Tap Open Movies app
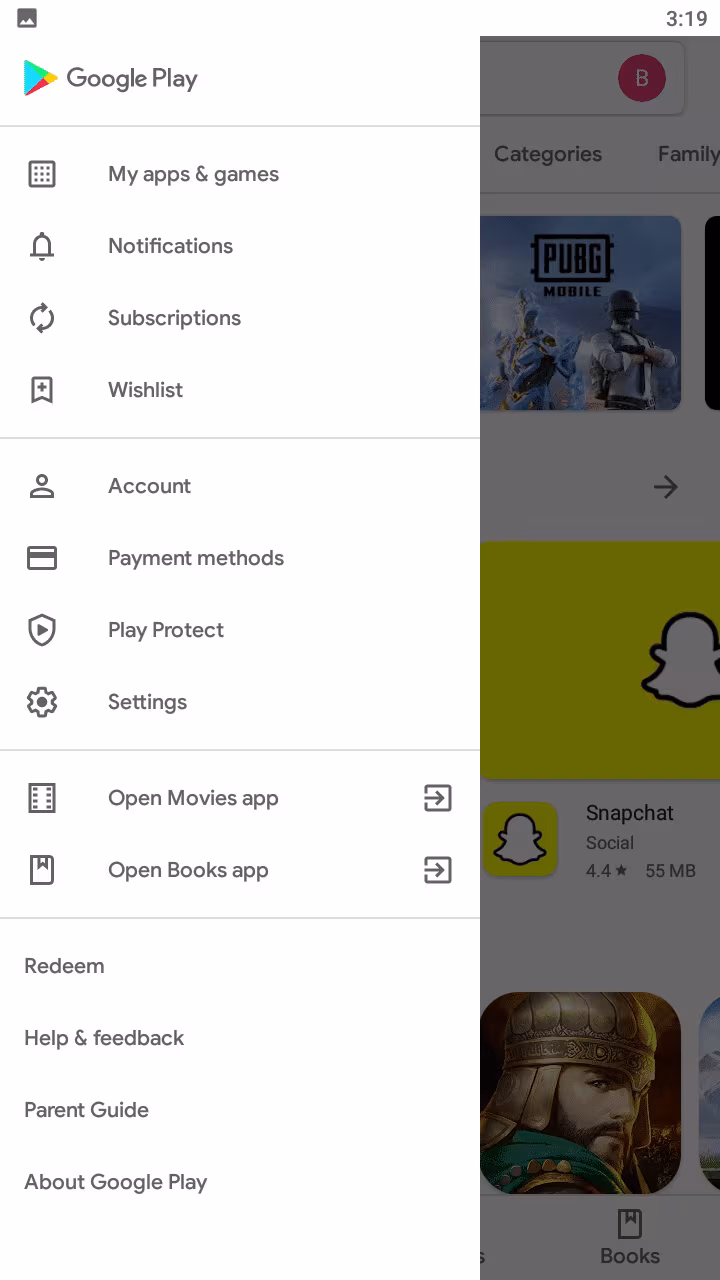720x1280 pixels. [x=193, y=798]
